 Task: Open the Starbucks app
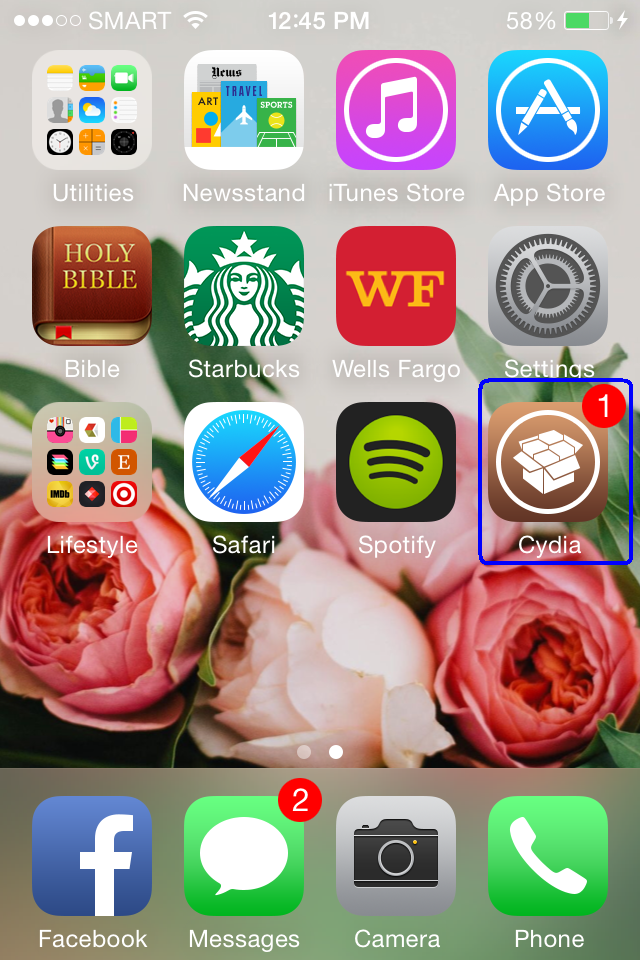244,286
